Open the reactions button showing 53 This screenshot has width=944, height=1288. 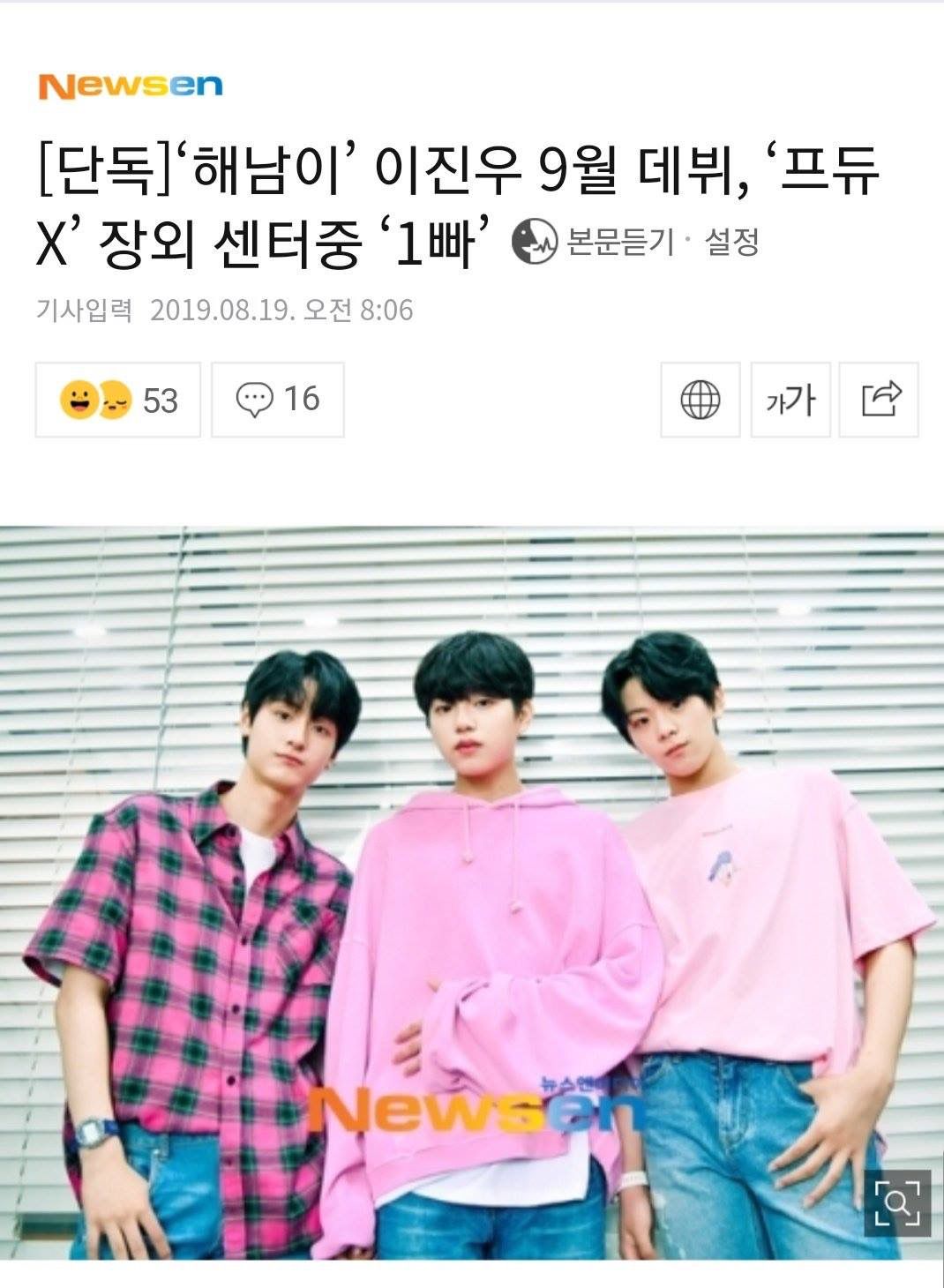(118, 400)
